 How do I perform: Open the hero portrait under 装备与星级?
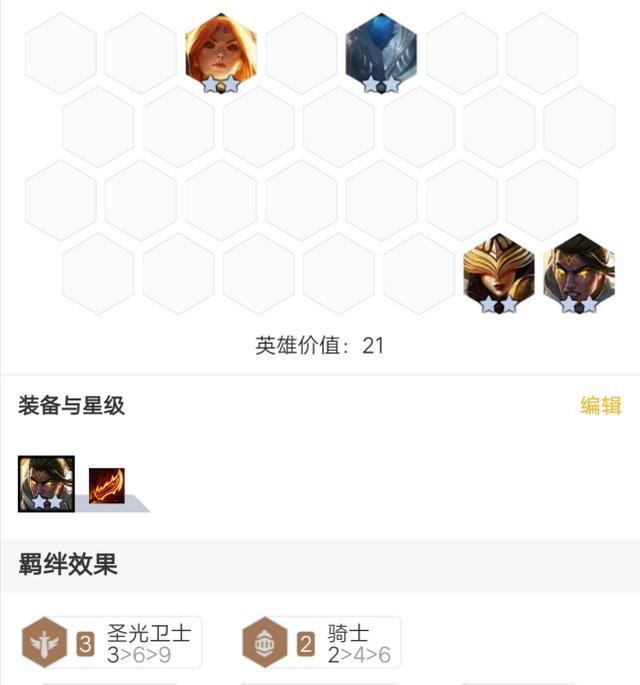tap(46, 484)
